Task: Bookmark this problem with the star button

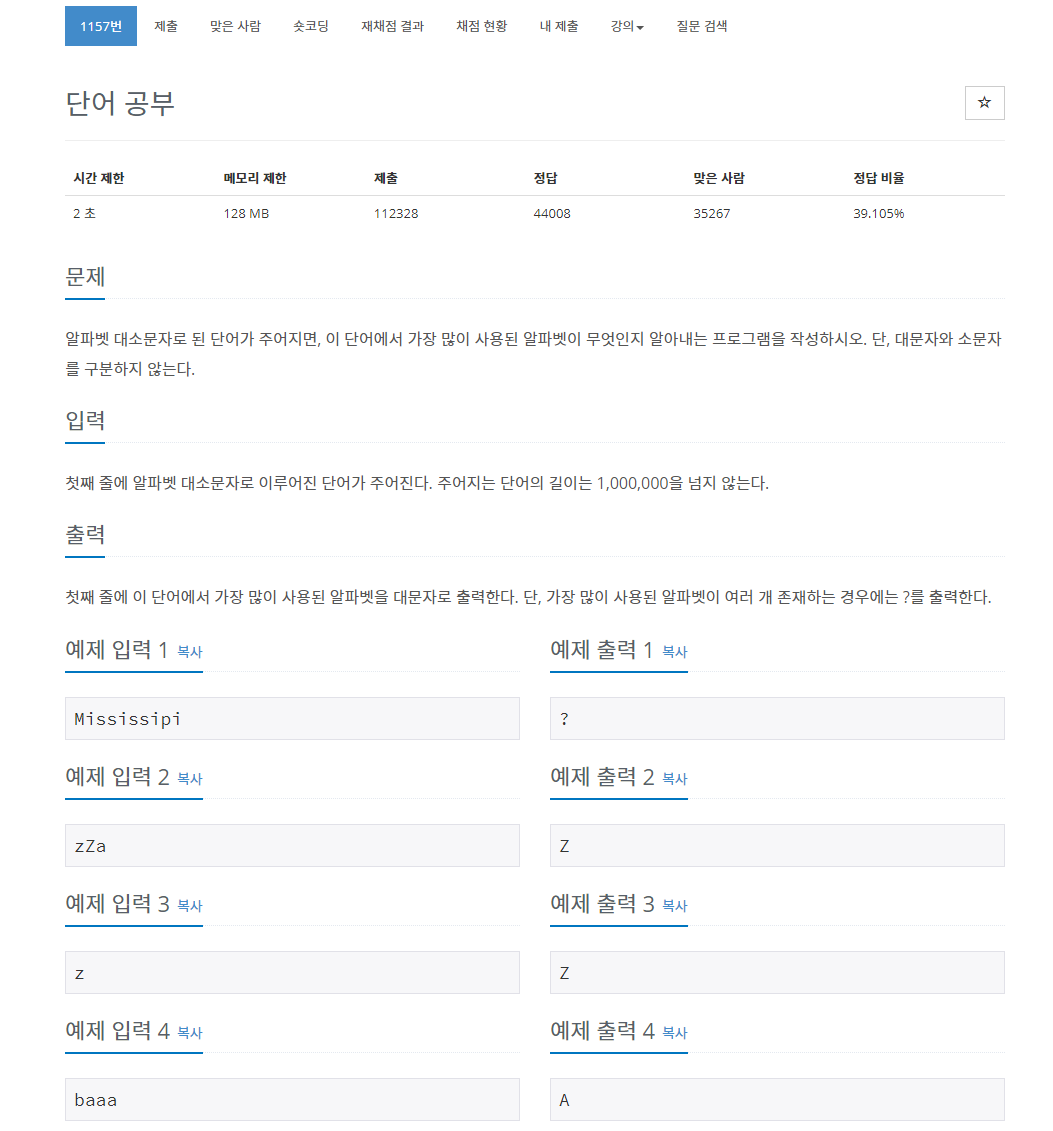Action: (x=984, y=102)
